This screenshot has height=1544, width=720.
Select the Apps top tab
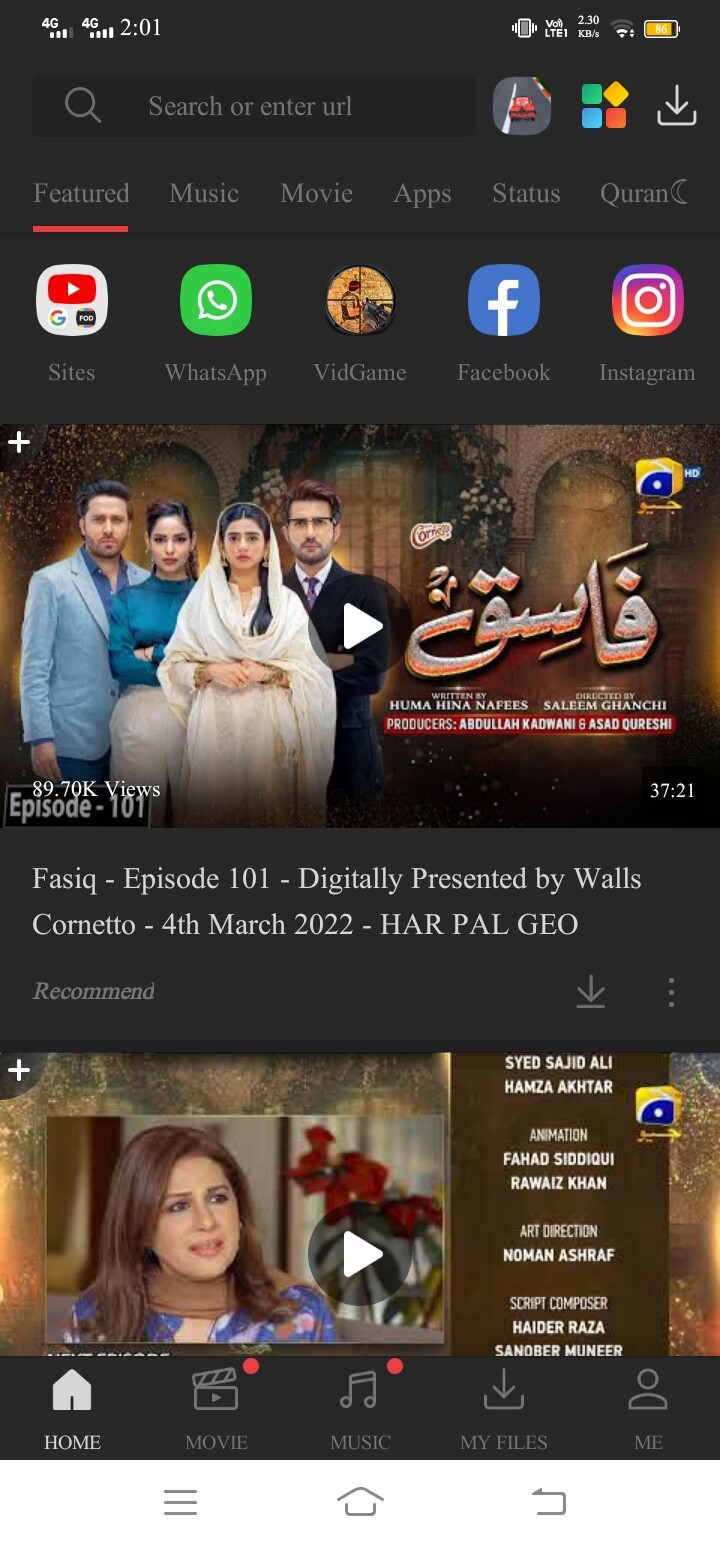tap(422, 193)
